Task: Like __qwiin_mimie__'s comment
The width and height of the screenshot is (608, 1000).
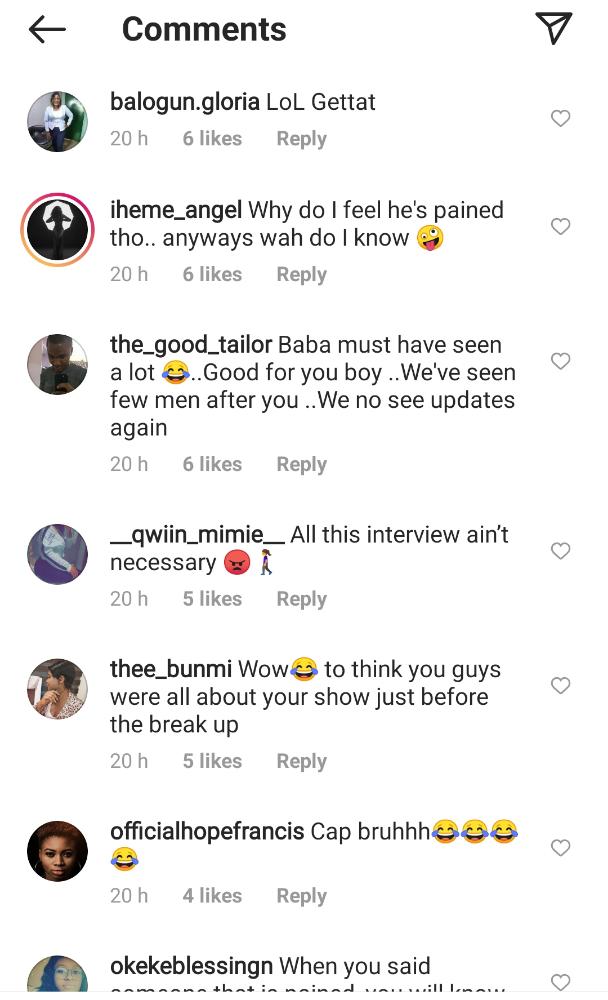Action: coord(561,551)
